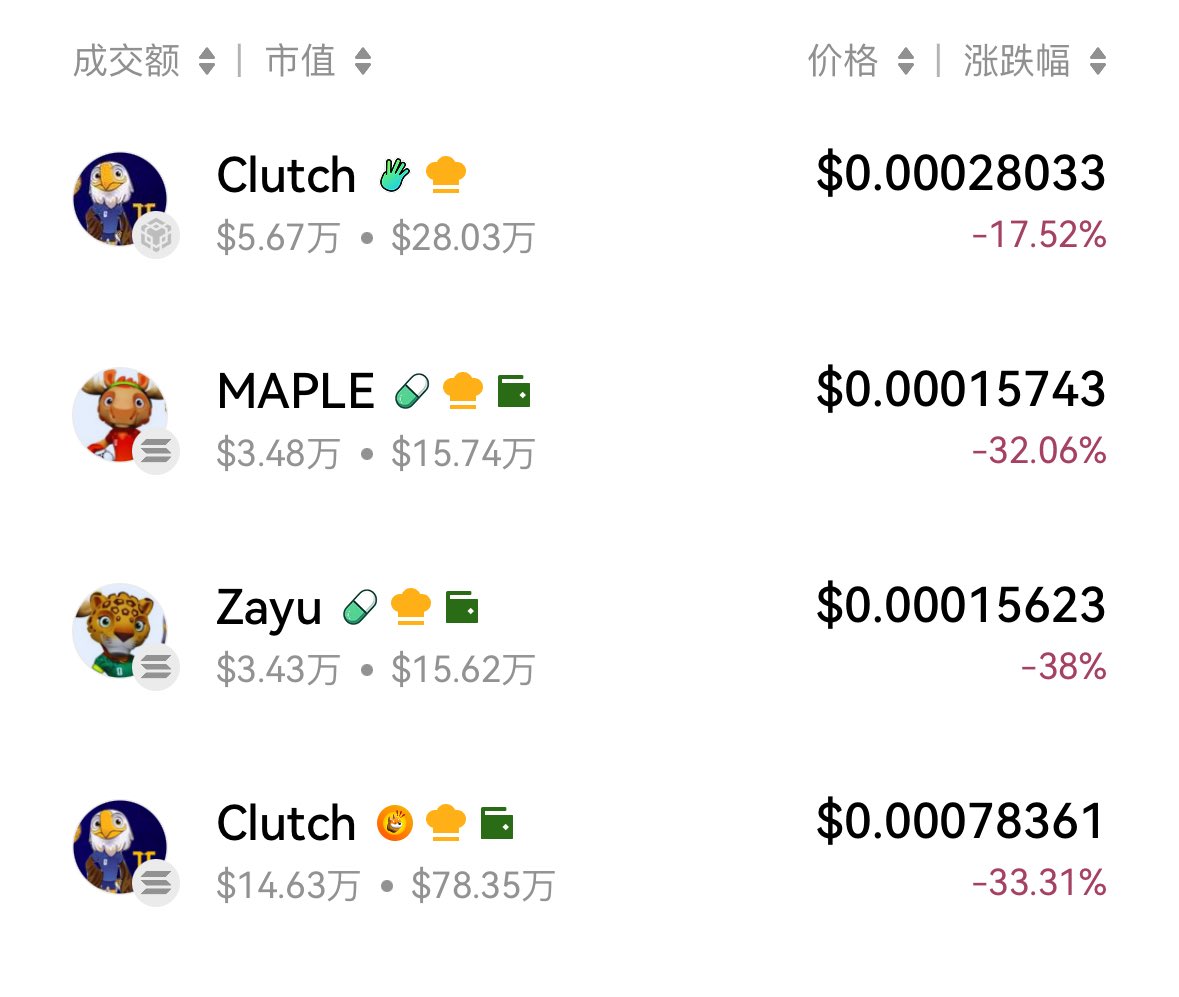
Task: Sort the list by 市值
Action: point(317,62)
